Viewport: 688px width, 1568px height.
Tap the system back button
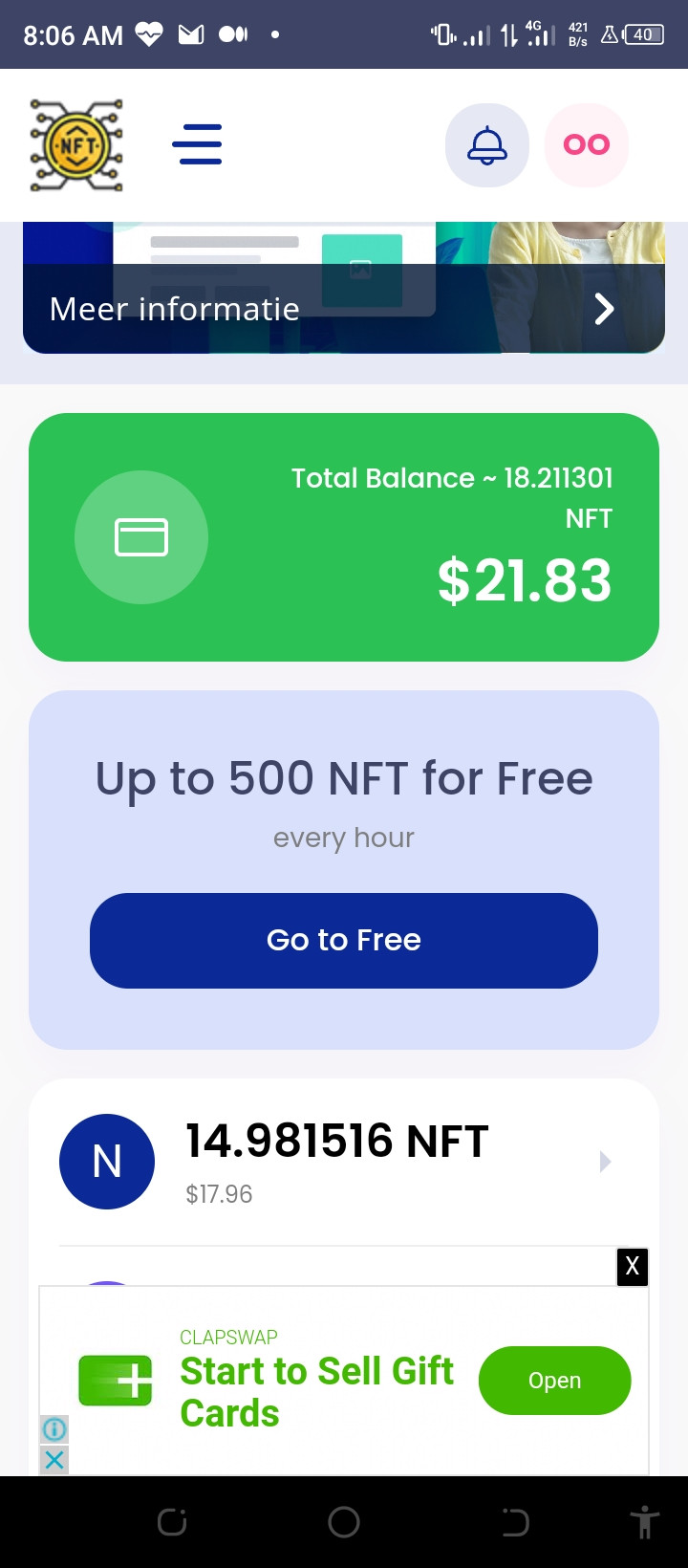[515, 1522]
